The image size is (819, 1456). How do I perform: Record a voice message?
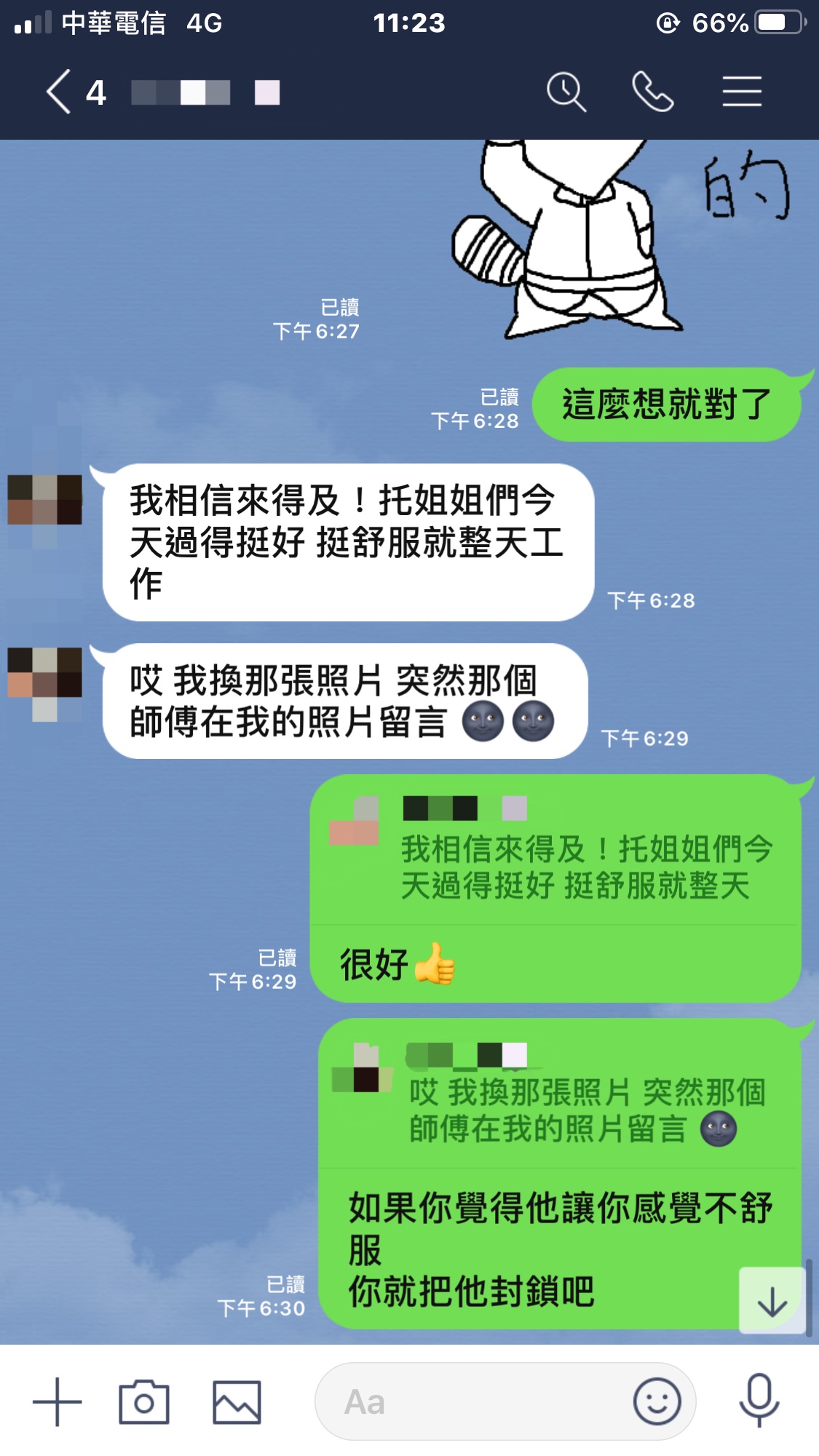pyautogui.click(x=759, y=1401)
